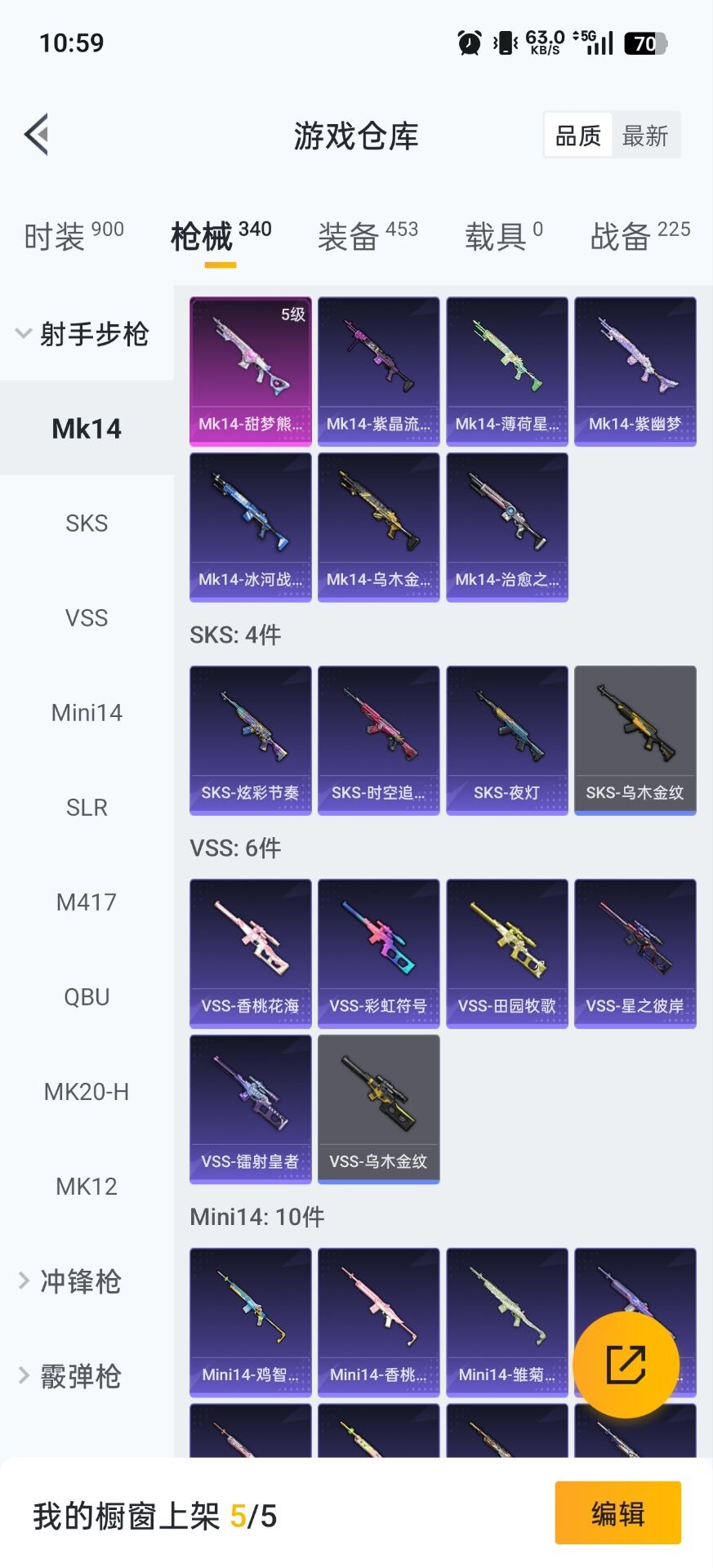The height and width of the screenshot is (1568, 713).
Task: Select MK20-H in the sidebar
Action: (x=87, y=1092)
